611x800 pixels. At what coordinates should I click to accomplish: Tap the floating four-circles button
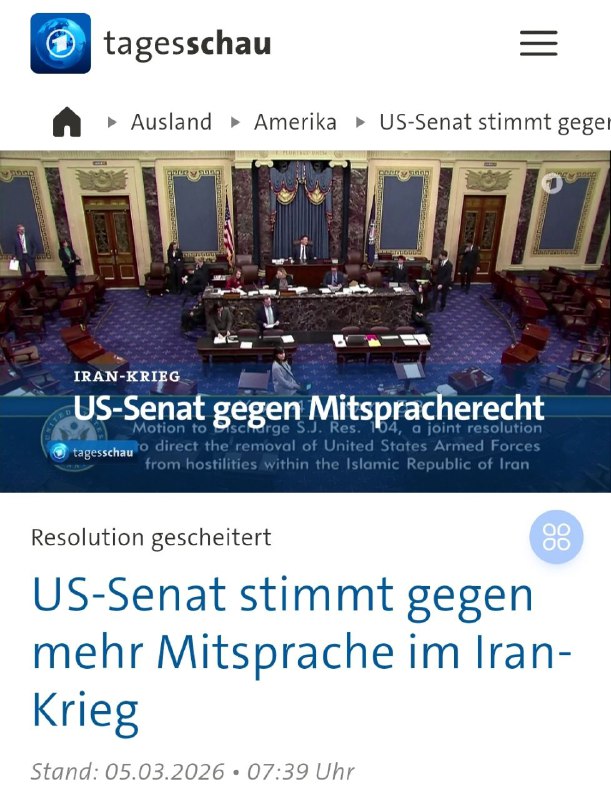tap(556, 537)
